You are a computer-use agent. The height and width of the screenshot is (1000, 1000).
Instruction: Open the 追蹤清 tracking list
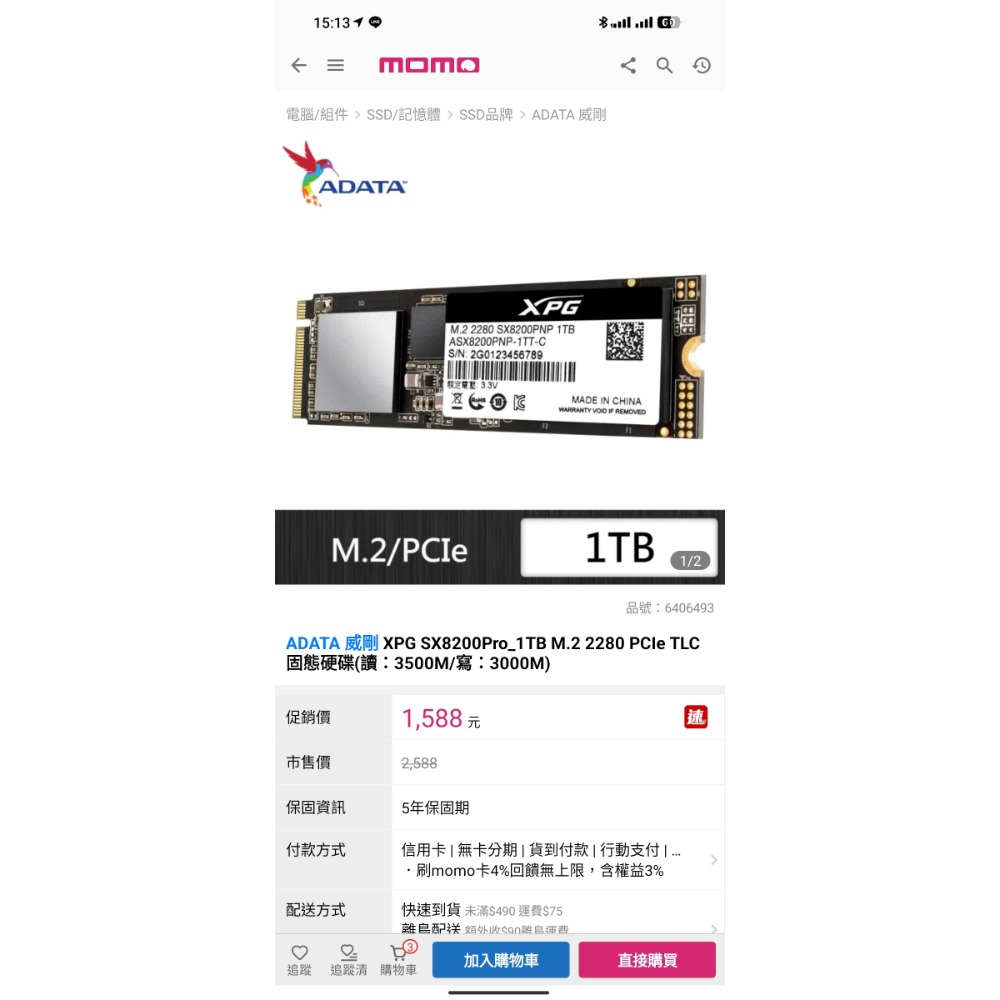pos(348,960)
